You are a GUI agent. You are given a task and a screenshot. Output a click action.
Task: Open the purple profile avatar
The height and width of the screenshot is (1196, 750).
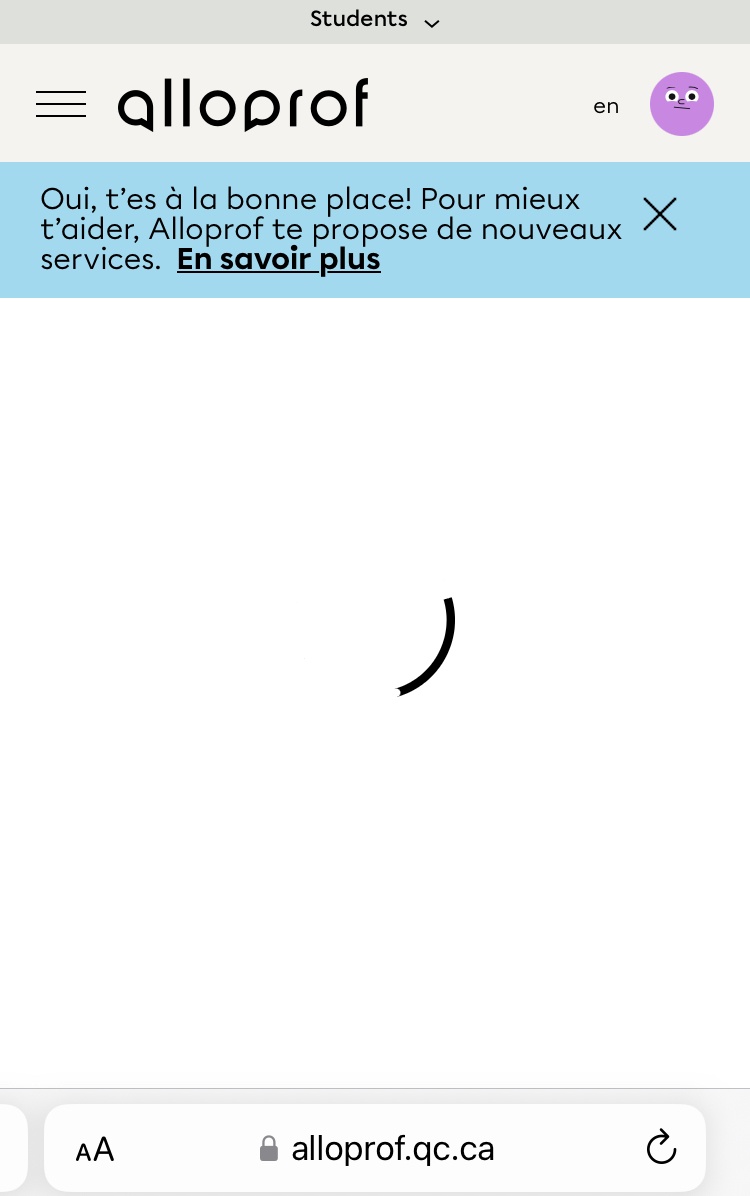pyautogui.click(x=682, y=104)
